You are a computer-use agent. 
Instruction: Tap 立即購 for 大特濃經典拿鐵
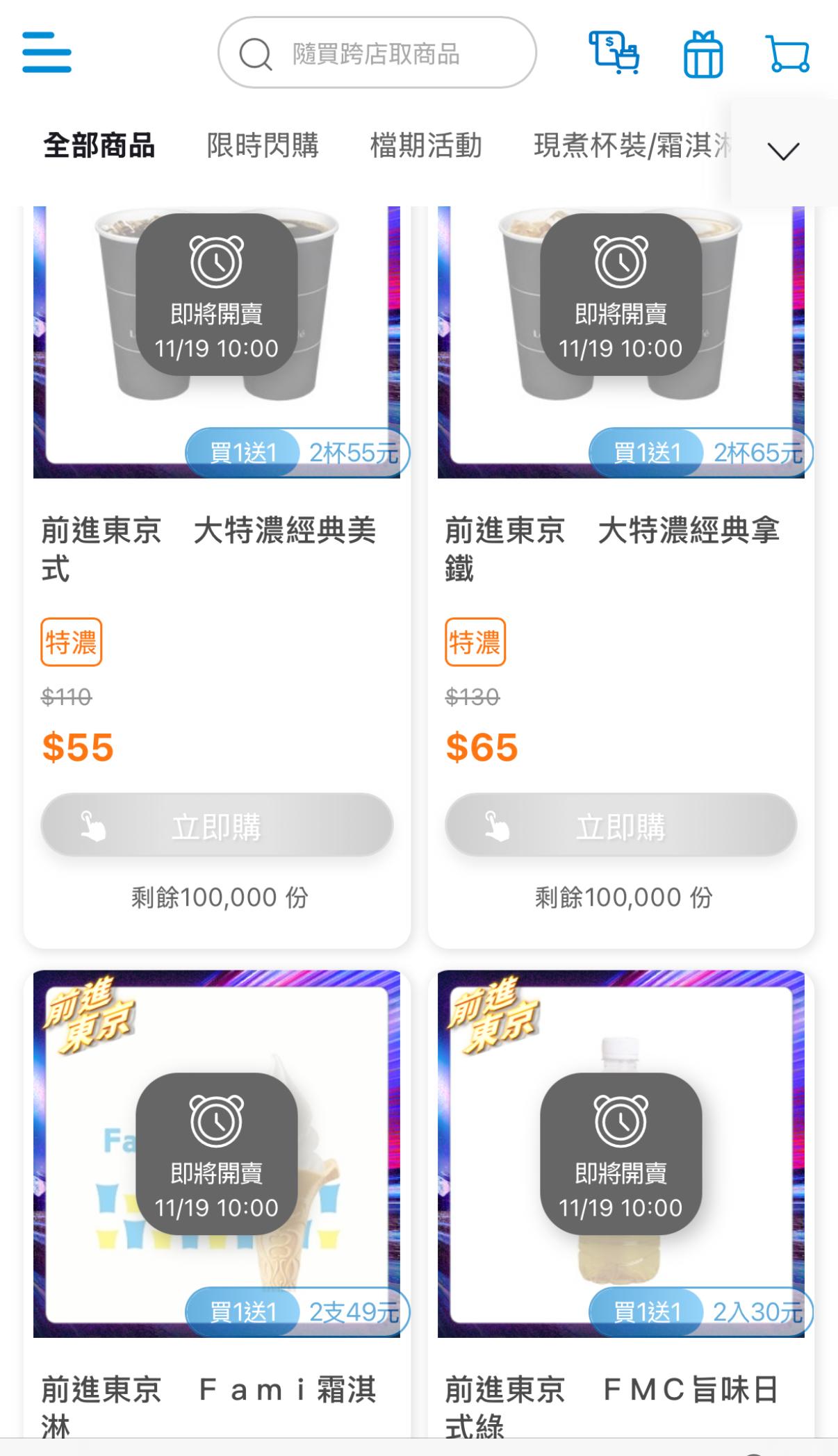click(621, 826)
